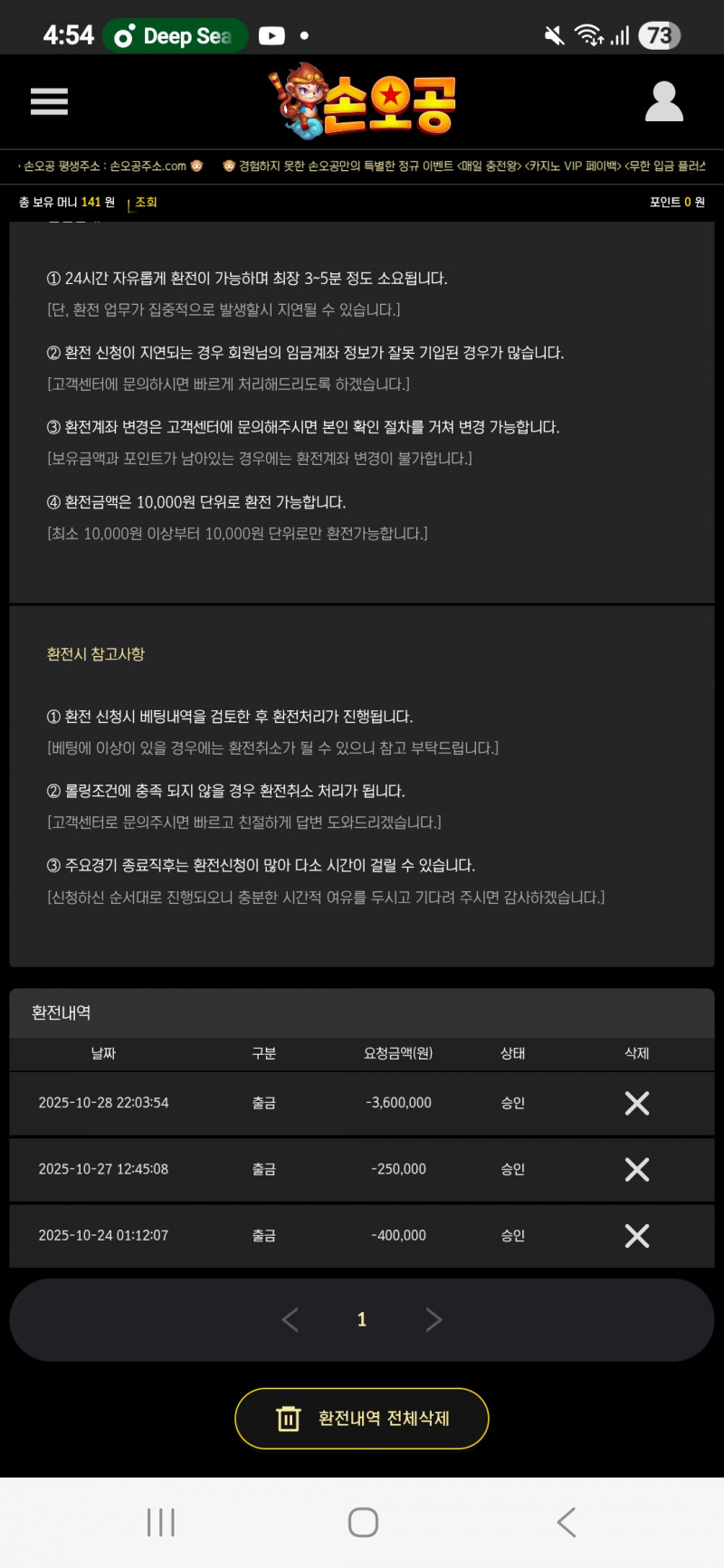Screen dimensions: 724x1568
Task: Tap the system home button
Action: coord(363,1523)
